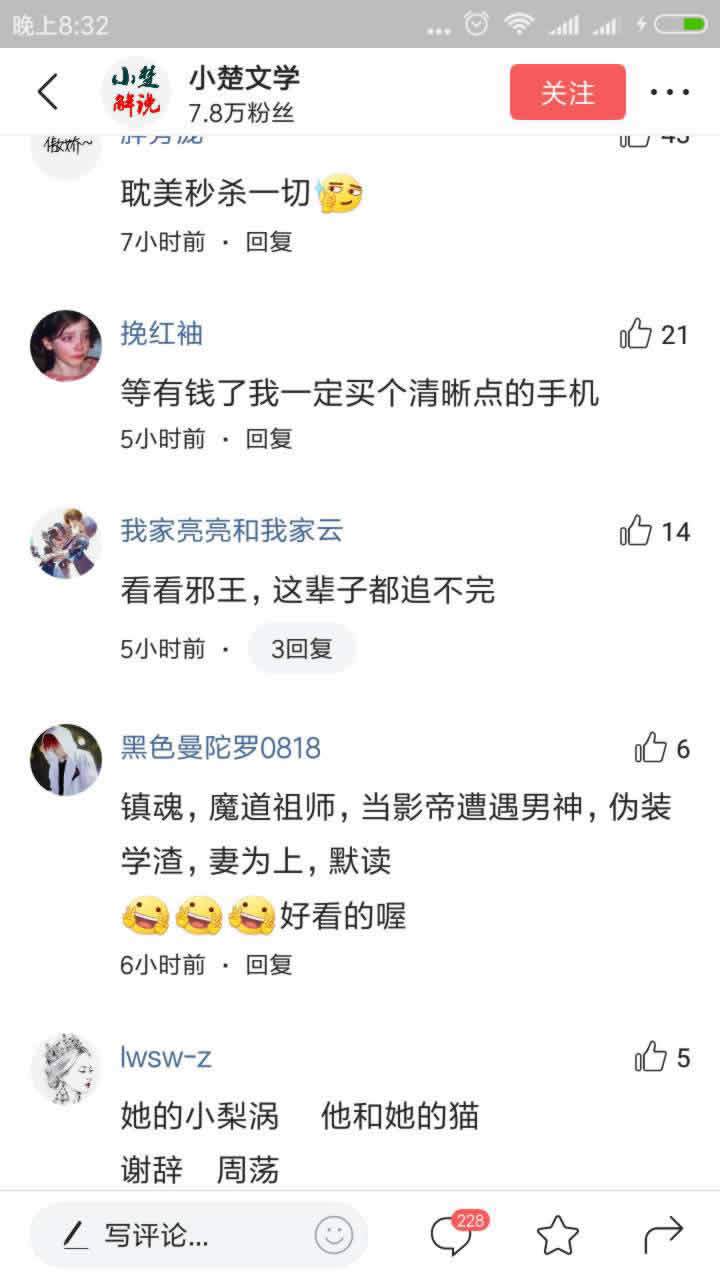This screenshot has height=1280, width=720.
Task: Expand the 3回复 replies under 邪王 comment
Action: [301, 648]
